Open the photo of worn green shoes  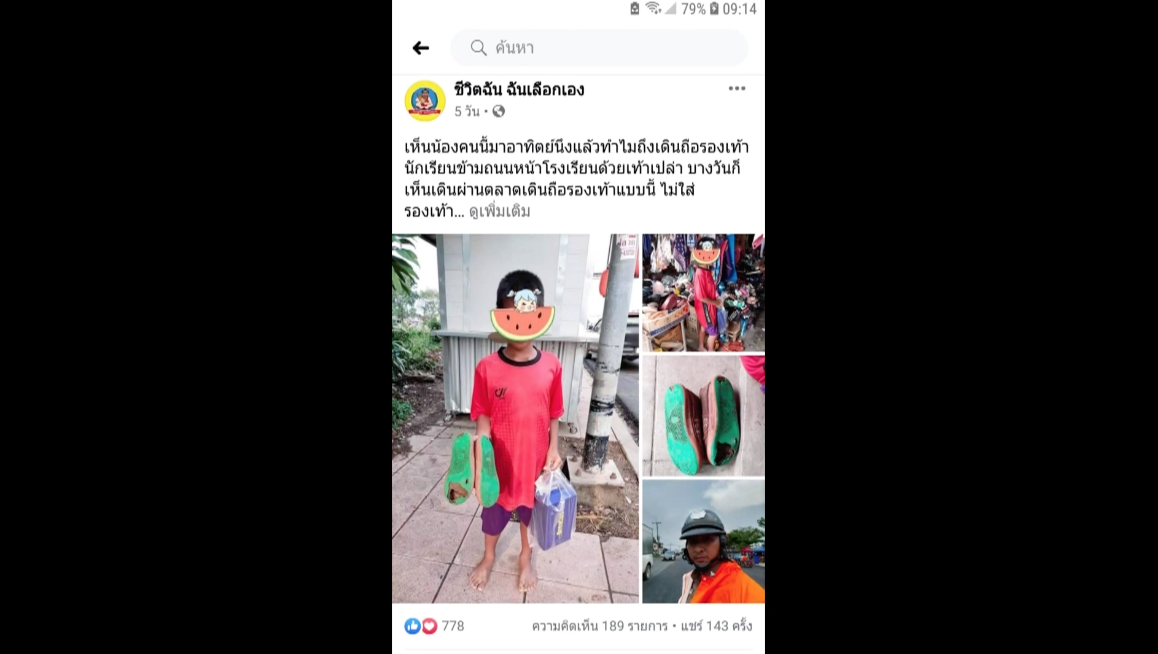click(x=703, y=416)
